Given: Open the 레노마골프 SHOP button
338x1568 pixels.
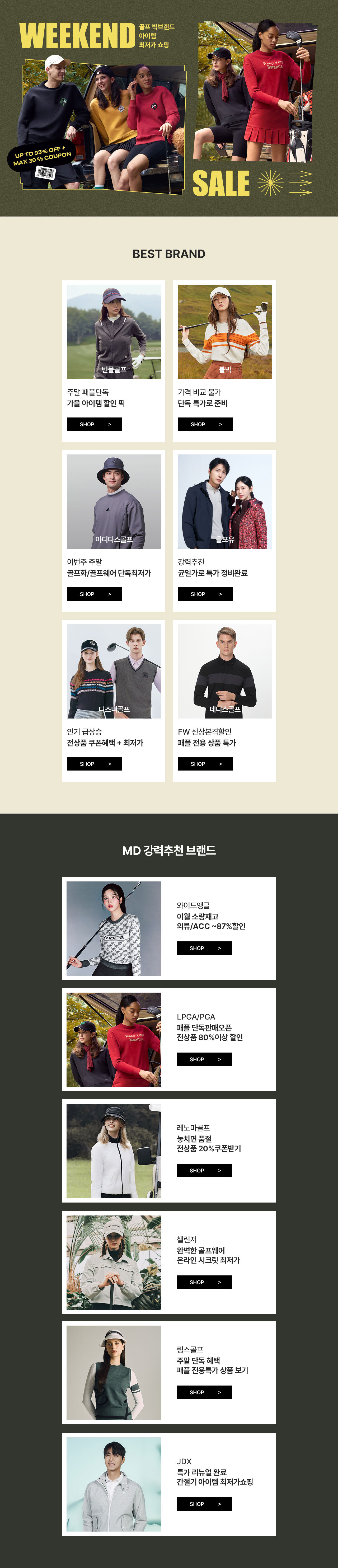Looking at the screenshot, I should 204,1171.
